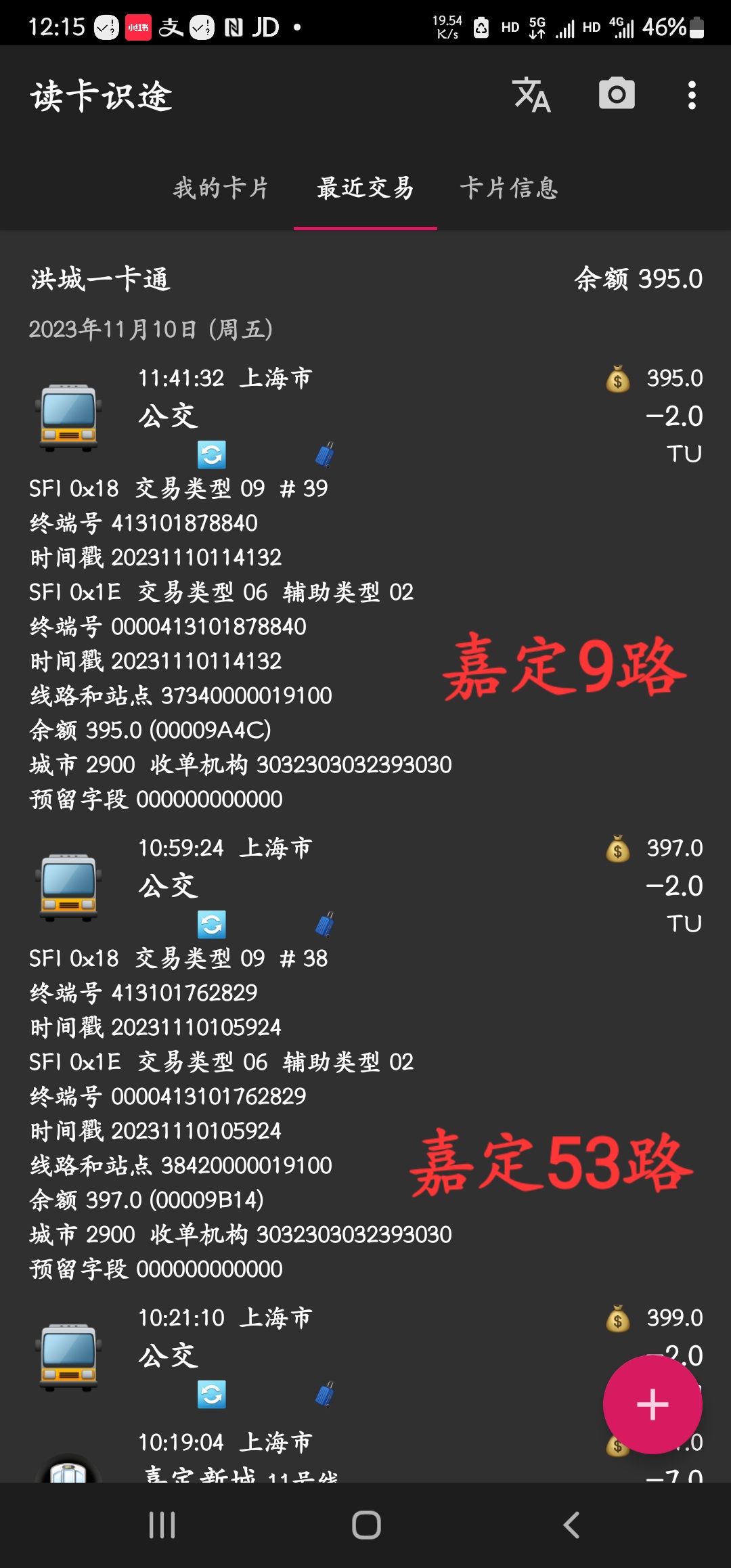Go back using the system back button
This screenshot has width=731, height=1568.
point(571,1525)
